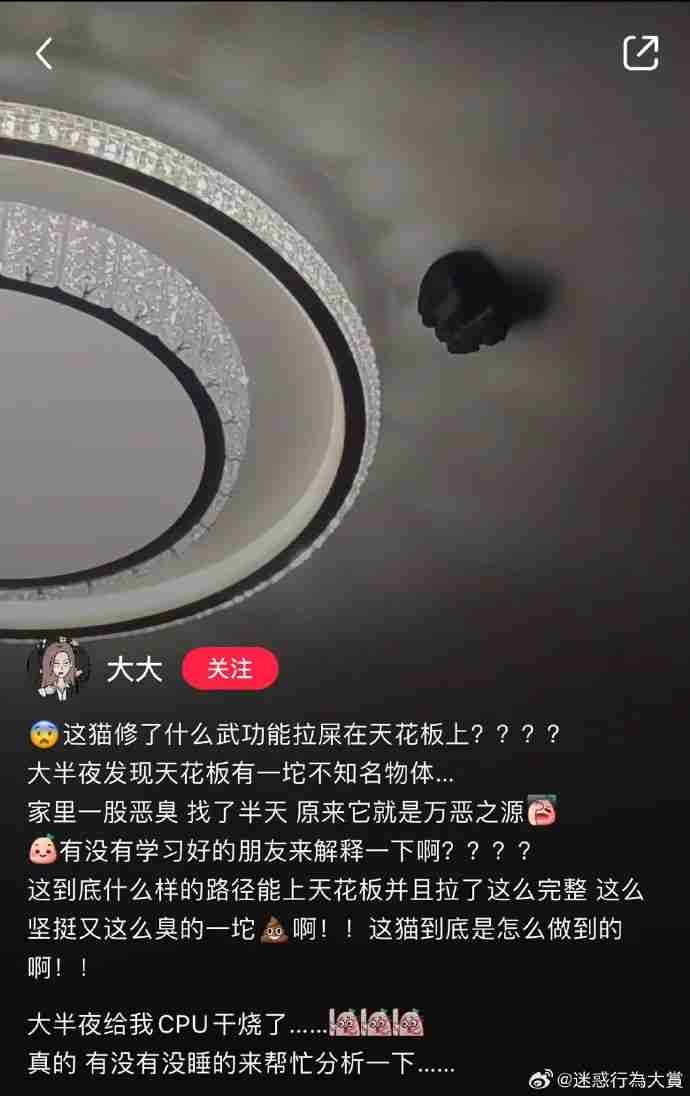690x1096 pixels.
Task: Share this post via the top-right icon
Action: [640, 53]
